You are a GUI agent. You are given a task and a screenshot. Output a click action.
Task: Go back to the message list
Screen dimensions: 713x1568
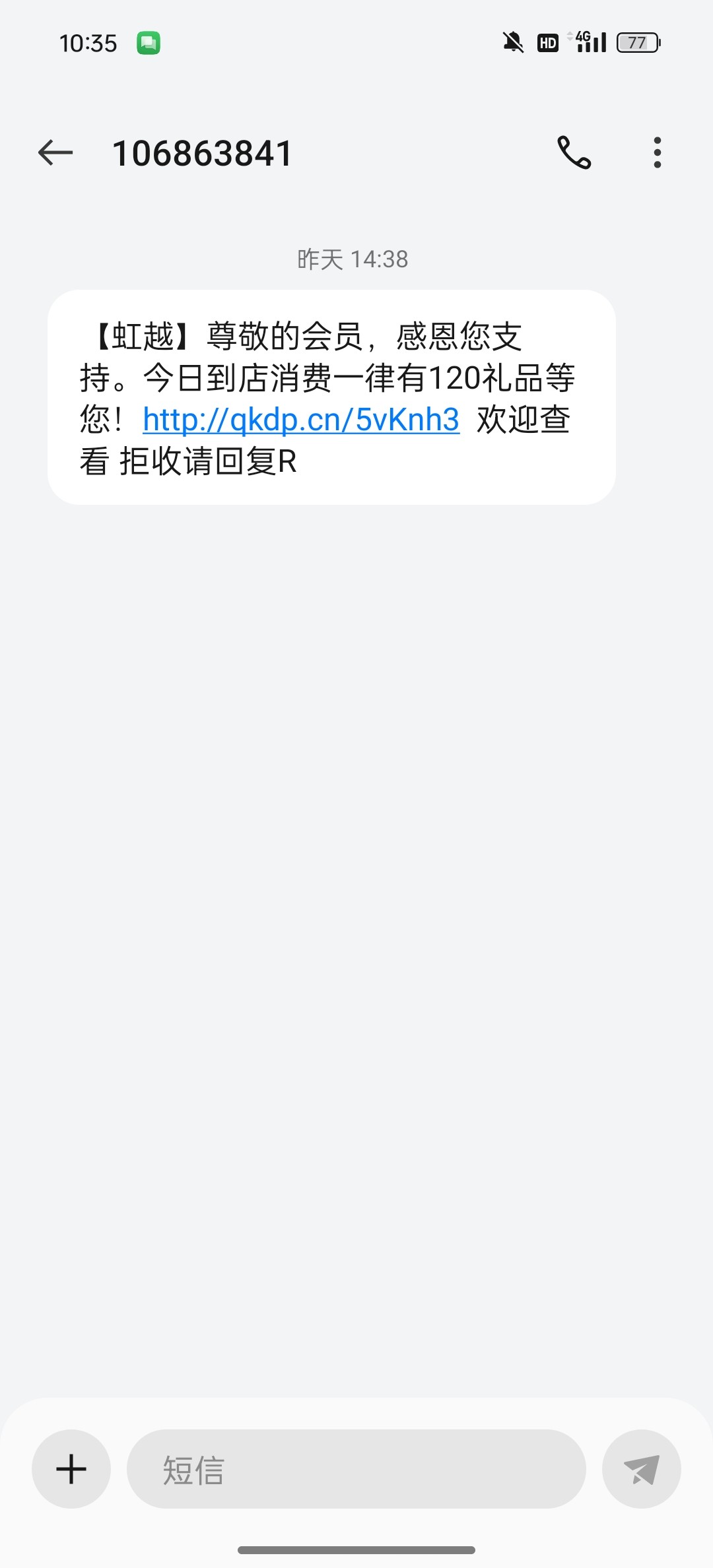point(55,153)
